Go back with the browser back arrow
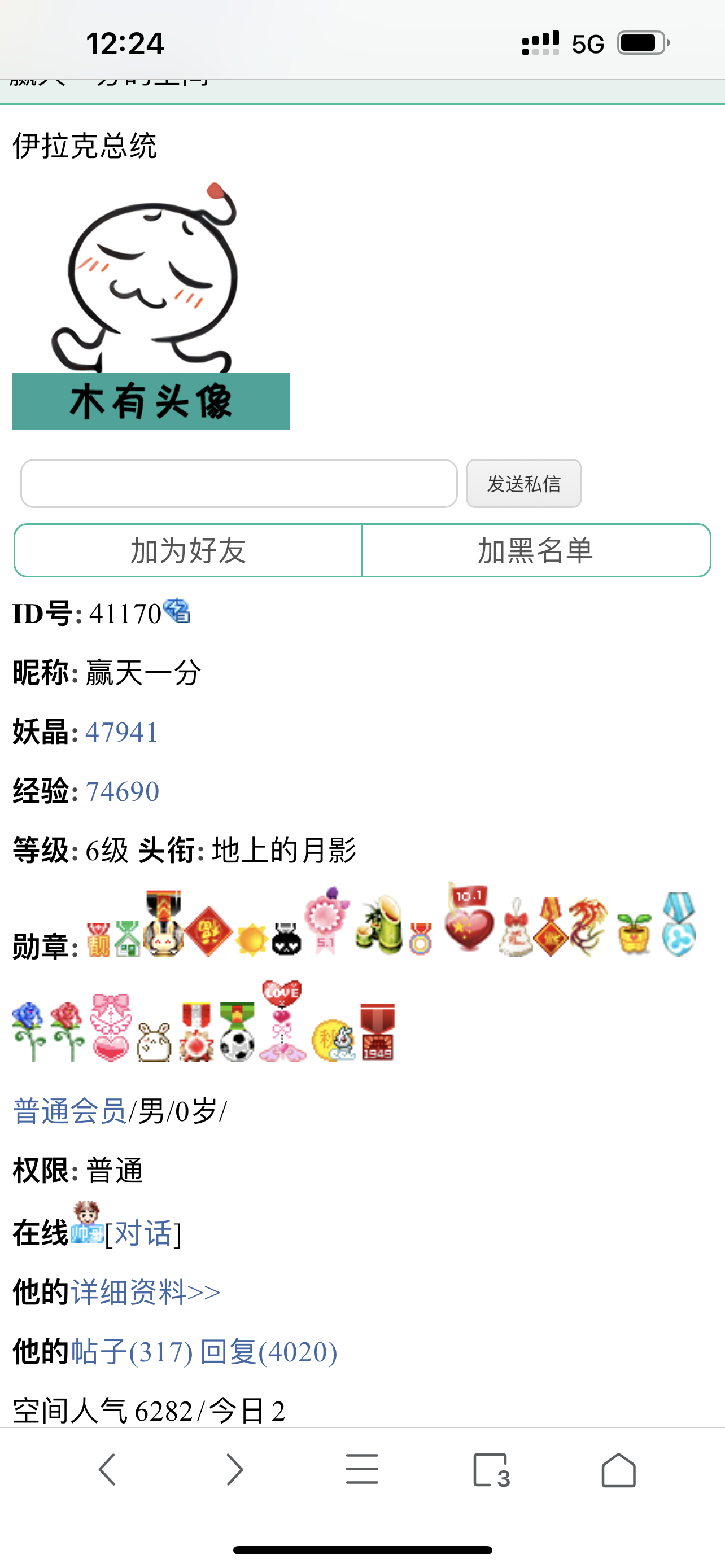This screenshot has width=725, height=1568. [x=107, y=1470]
